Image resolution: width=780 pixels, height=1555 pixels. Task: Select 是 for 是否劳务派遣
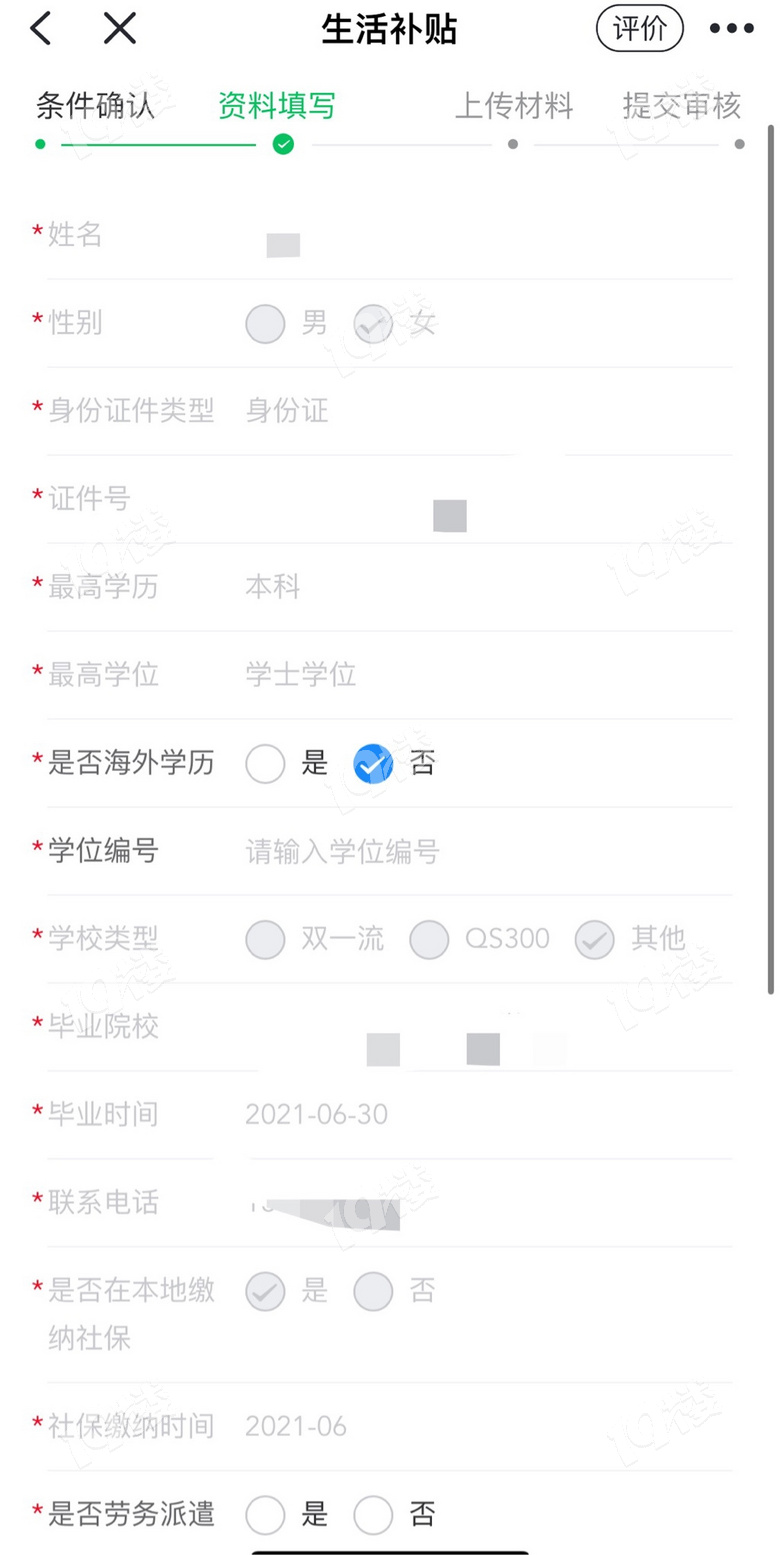pos(266,1515)
